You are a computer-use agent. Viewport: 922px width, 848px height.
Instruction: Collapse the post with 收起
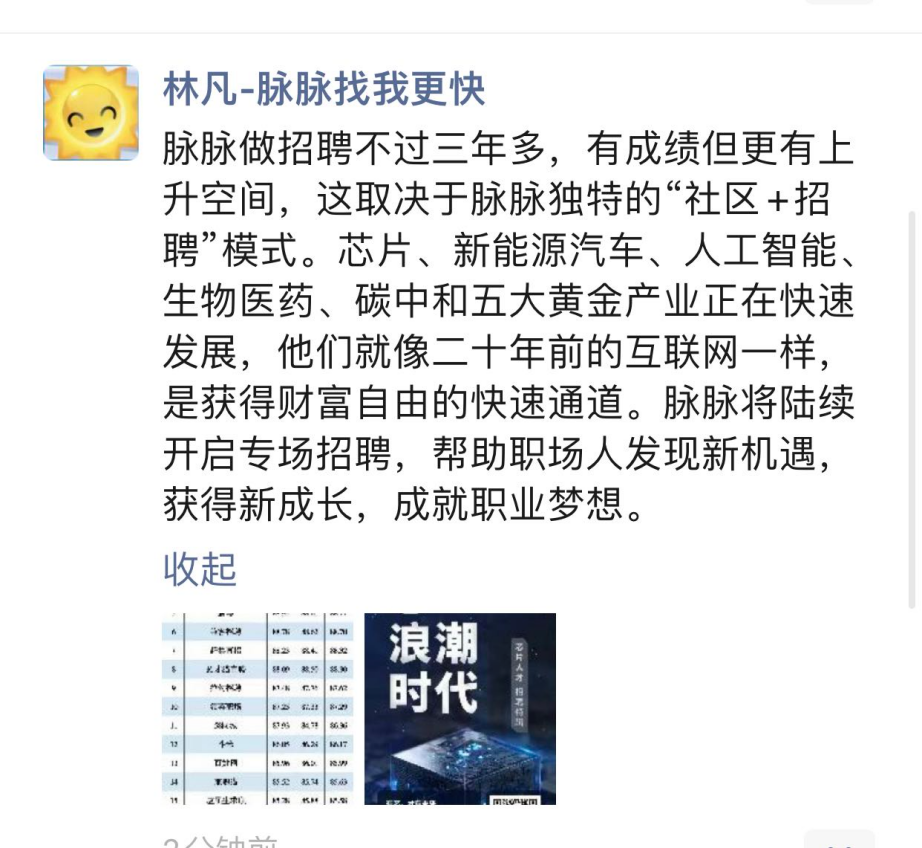pyautogui.click(x=200, y=570)
